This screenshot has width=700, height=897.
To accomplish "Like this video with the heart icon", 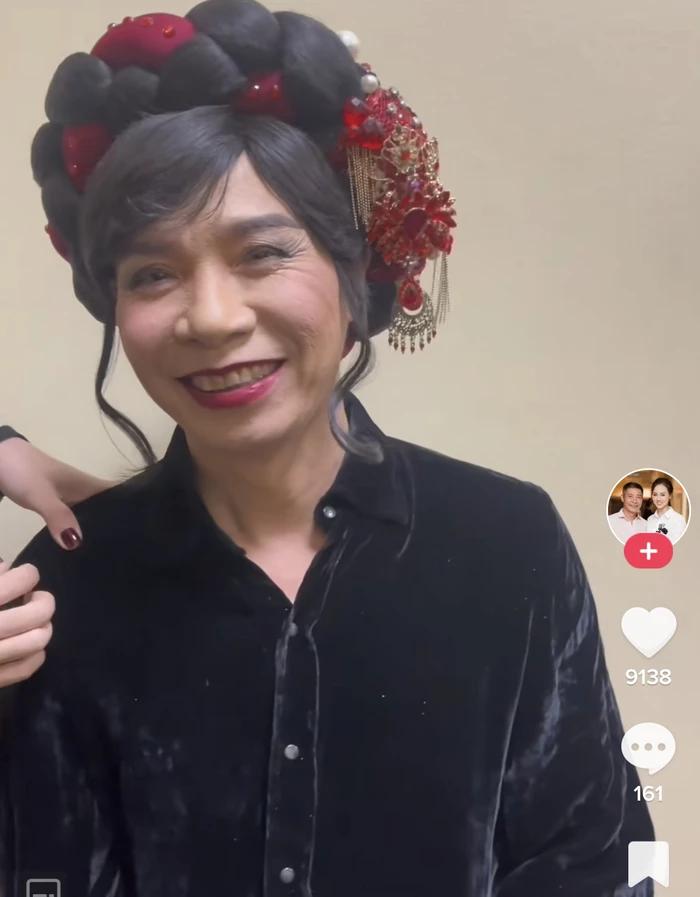I will [648, 632].
